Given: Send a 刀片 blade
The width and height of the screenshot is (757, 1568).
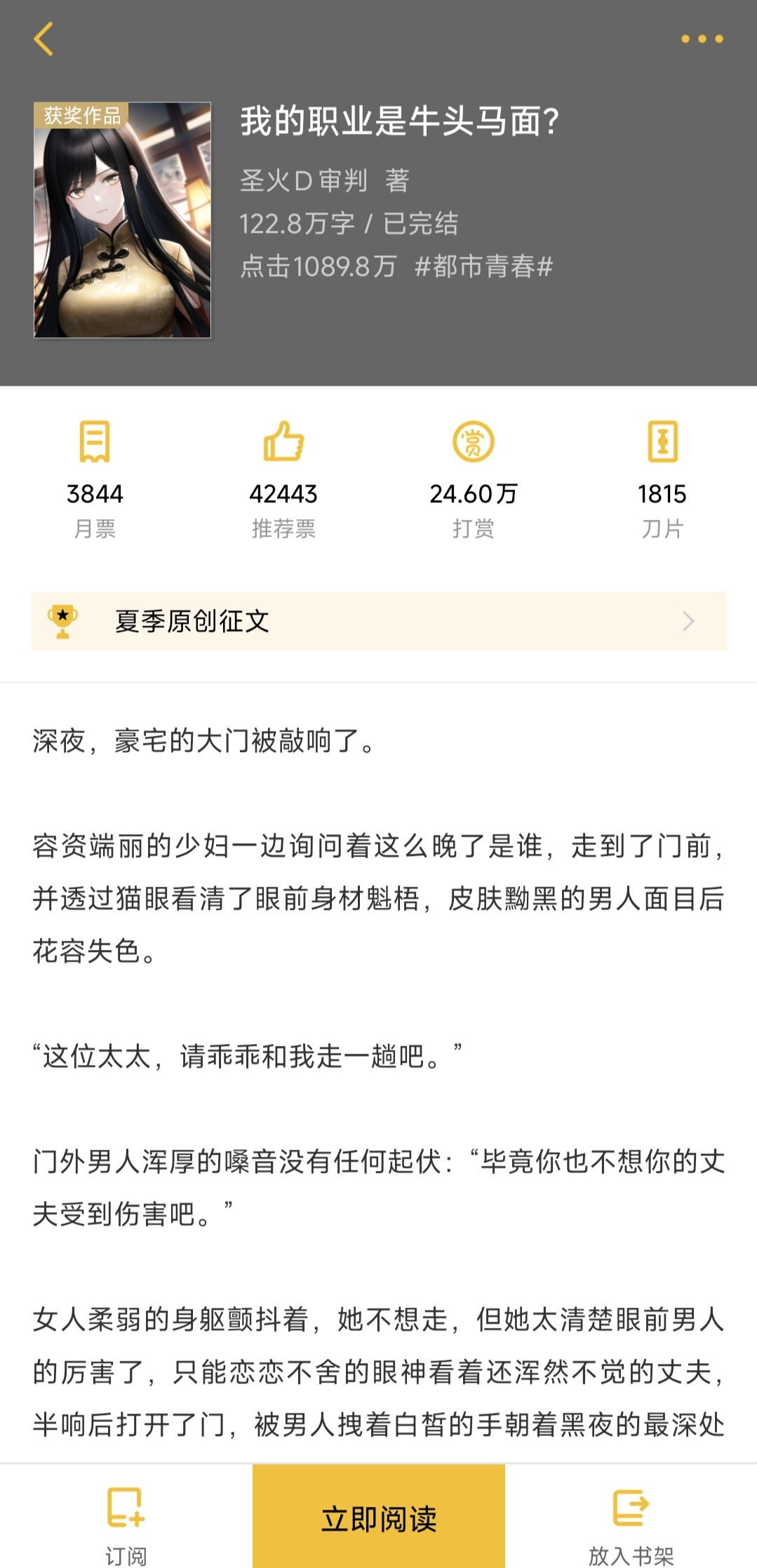Looking at the screenshot, I should 662,478.
